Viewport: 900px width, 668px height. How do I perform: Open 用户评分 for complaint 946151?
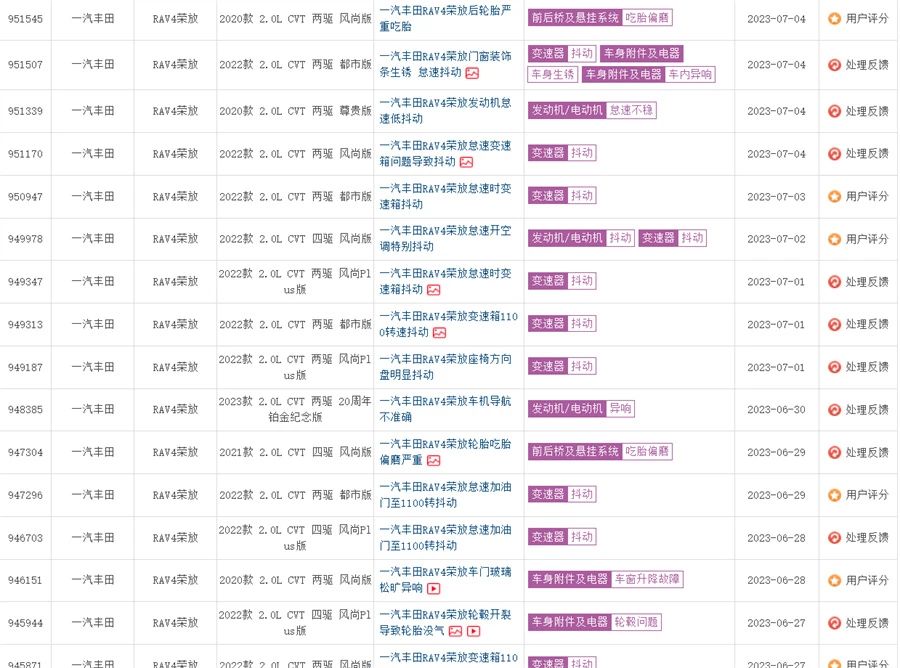click(x=858, y=580)
